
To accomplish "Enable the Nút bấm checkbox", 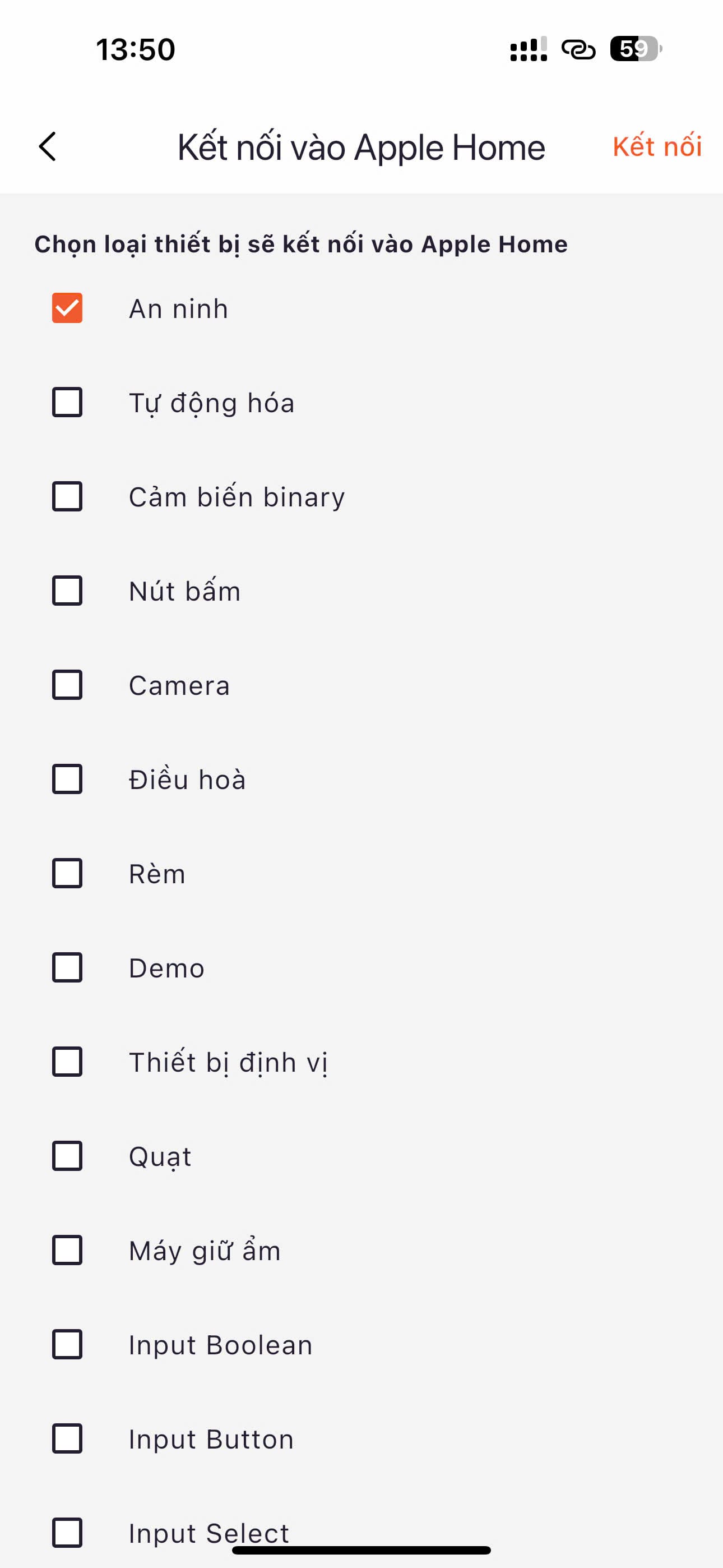I will (x=67, y=591).
